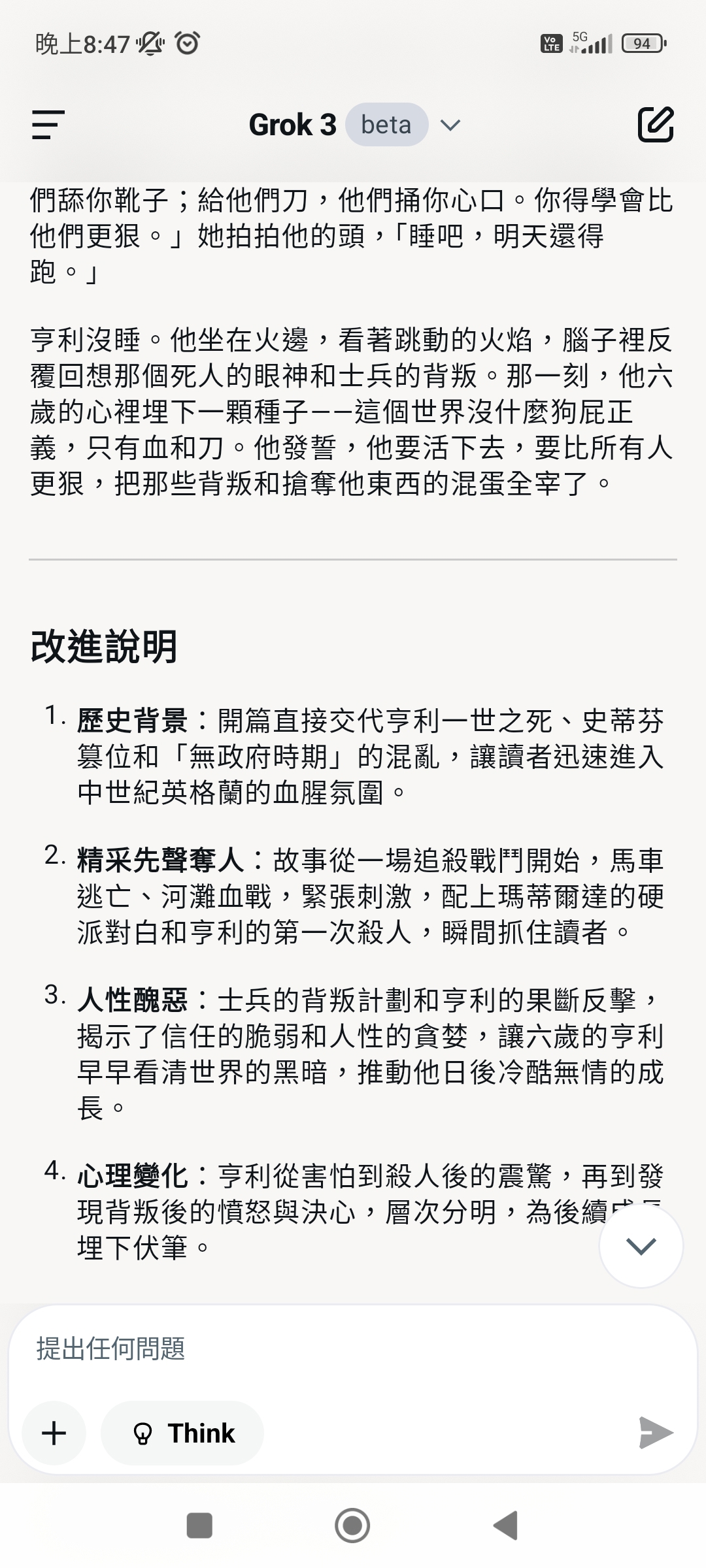The height and width of the screenshot is (1568, 706).
Task: Go to the home screen
Action: [352, 1526]
